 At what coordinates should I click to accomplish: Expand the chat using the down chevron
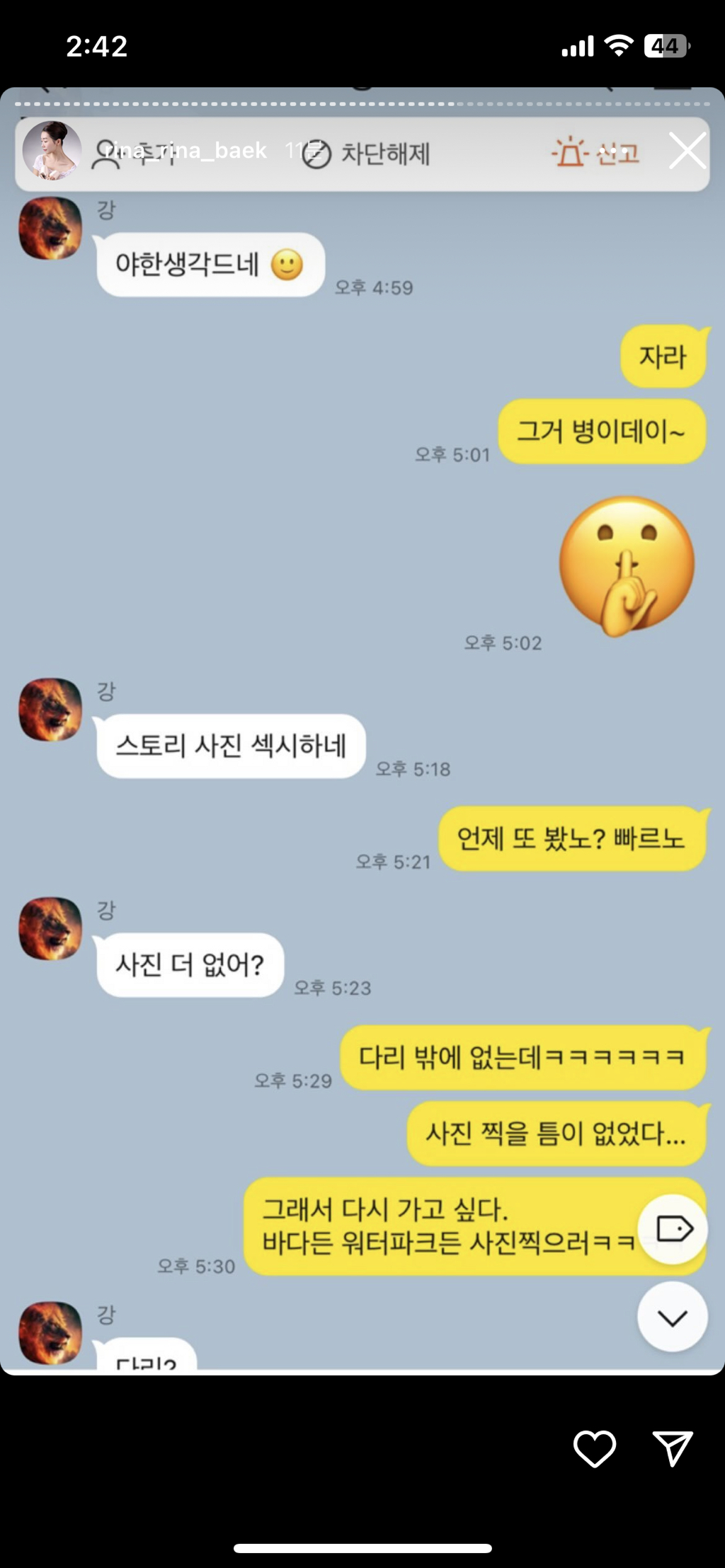coord(671,1318)
